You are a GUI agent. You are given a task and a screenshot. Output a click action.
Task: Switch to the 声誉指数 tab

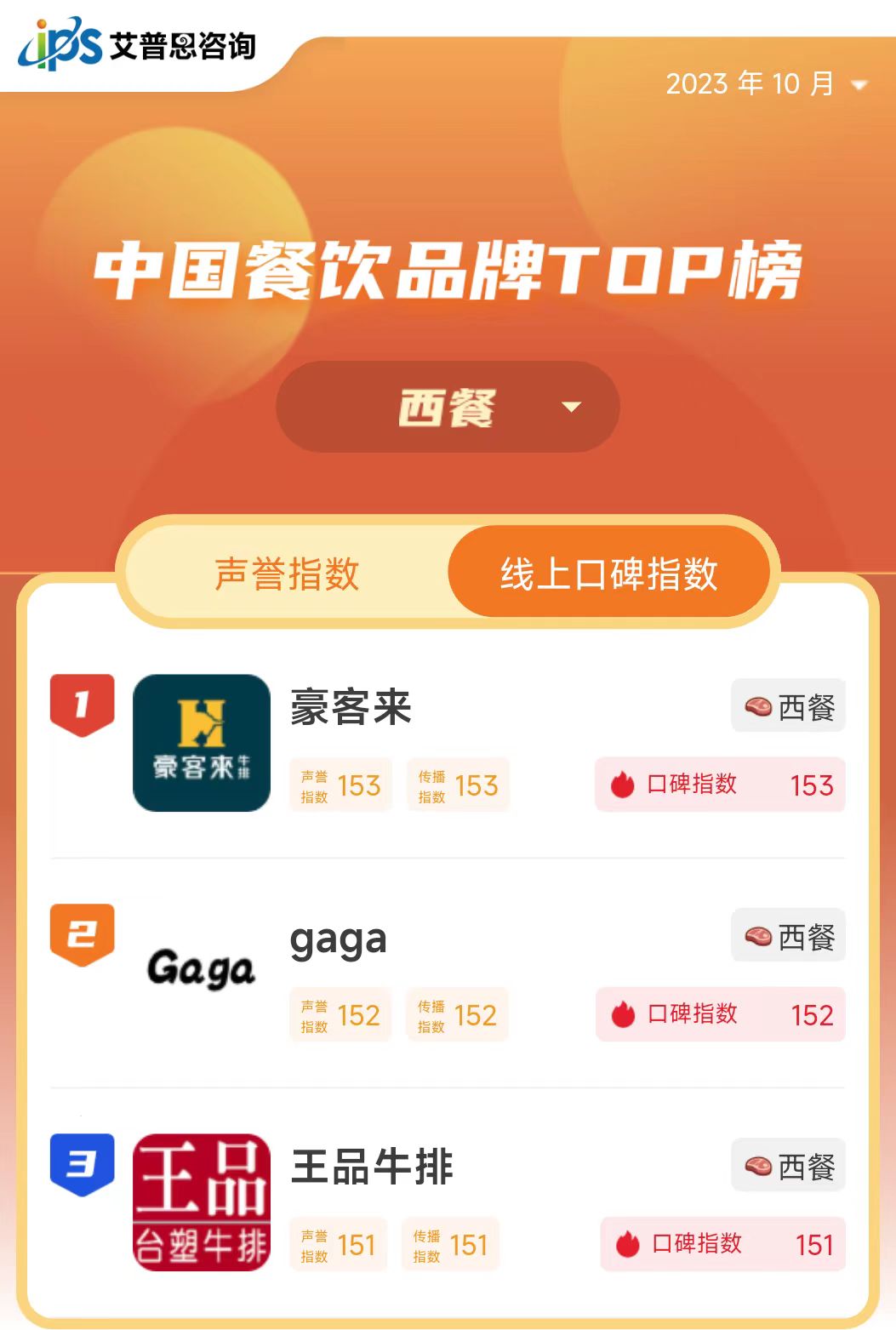(x=287, y=574)
